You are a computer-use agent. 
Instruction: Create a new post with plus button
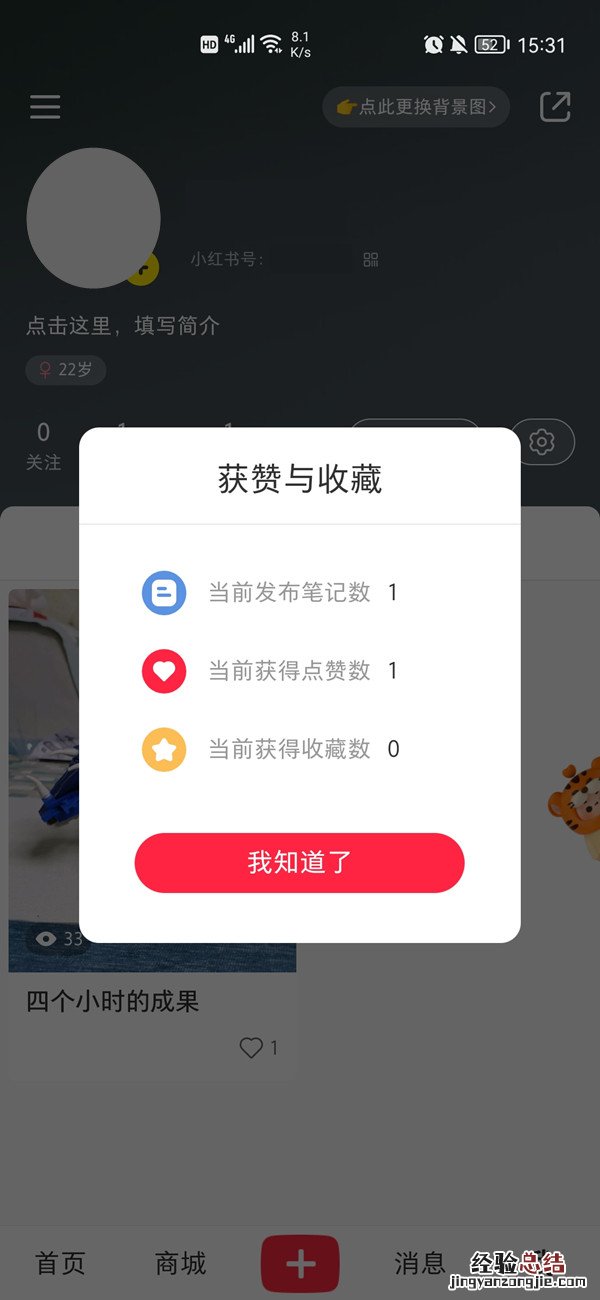pos(300,1263)
